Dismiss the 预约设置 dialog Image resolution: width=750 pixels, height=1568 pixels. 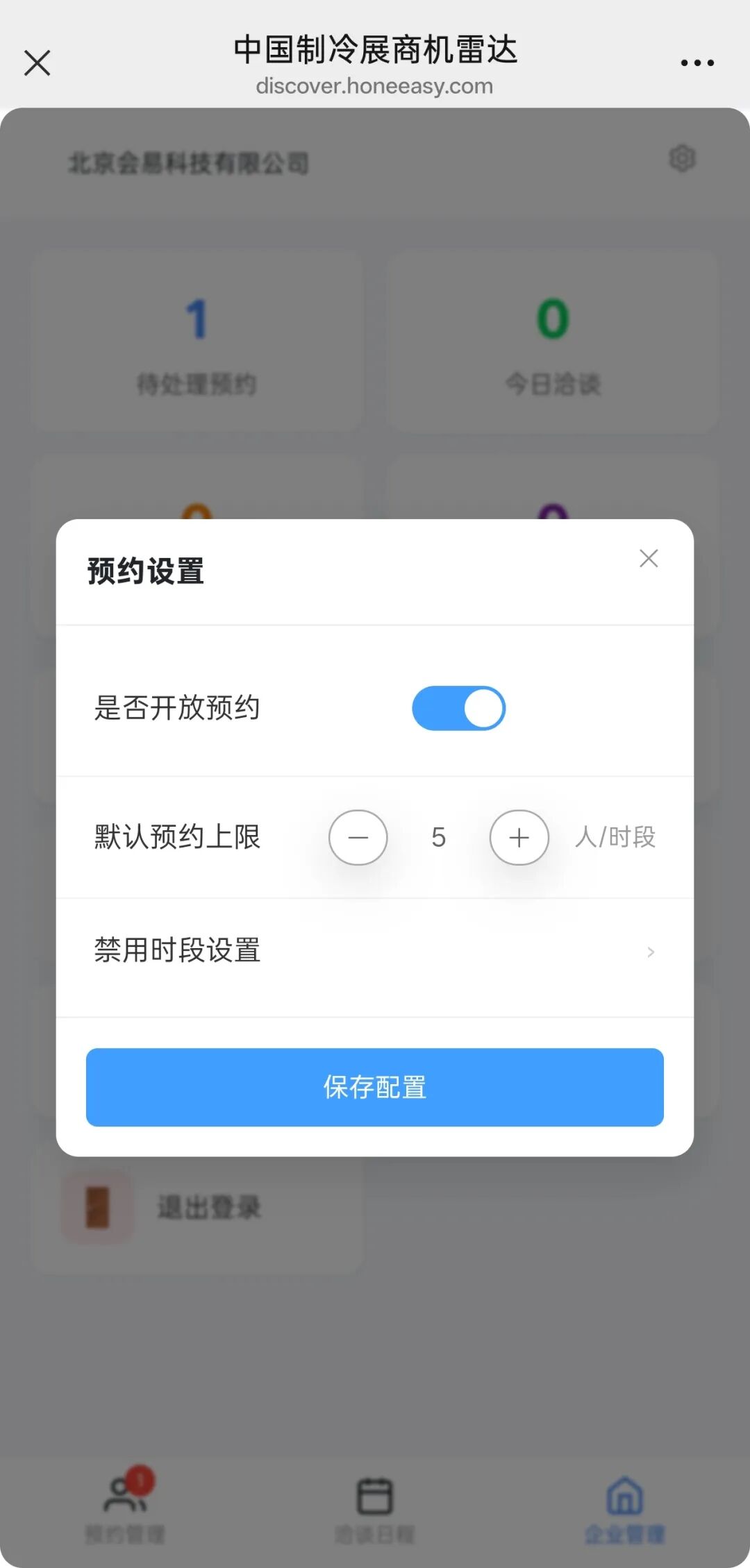(x=649, y=558)
